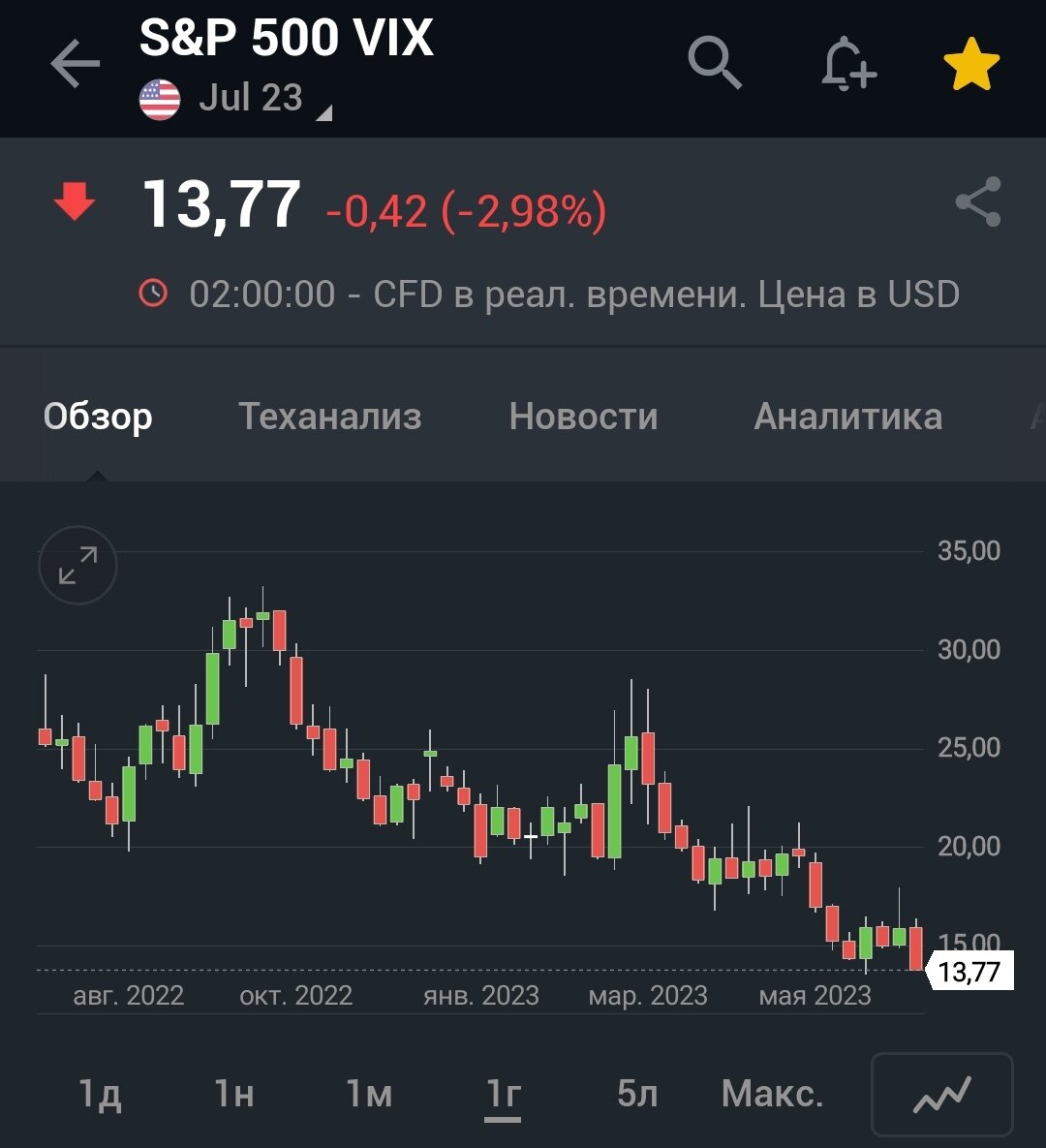This screenshot has width=1046, height=1148.
Task: Tap the Обзор tab label
Action: click(x=96, y=416)
